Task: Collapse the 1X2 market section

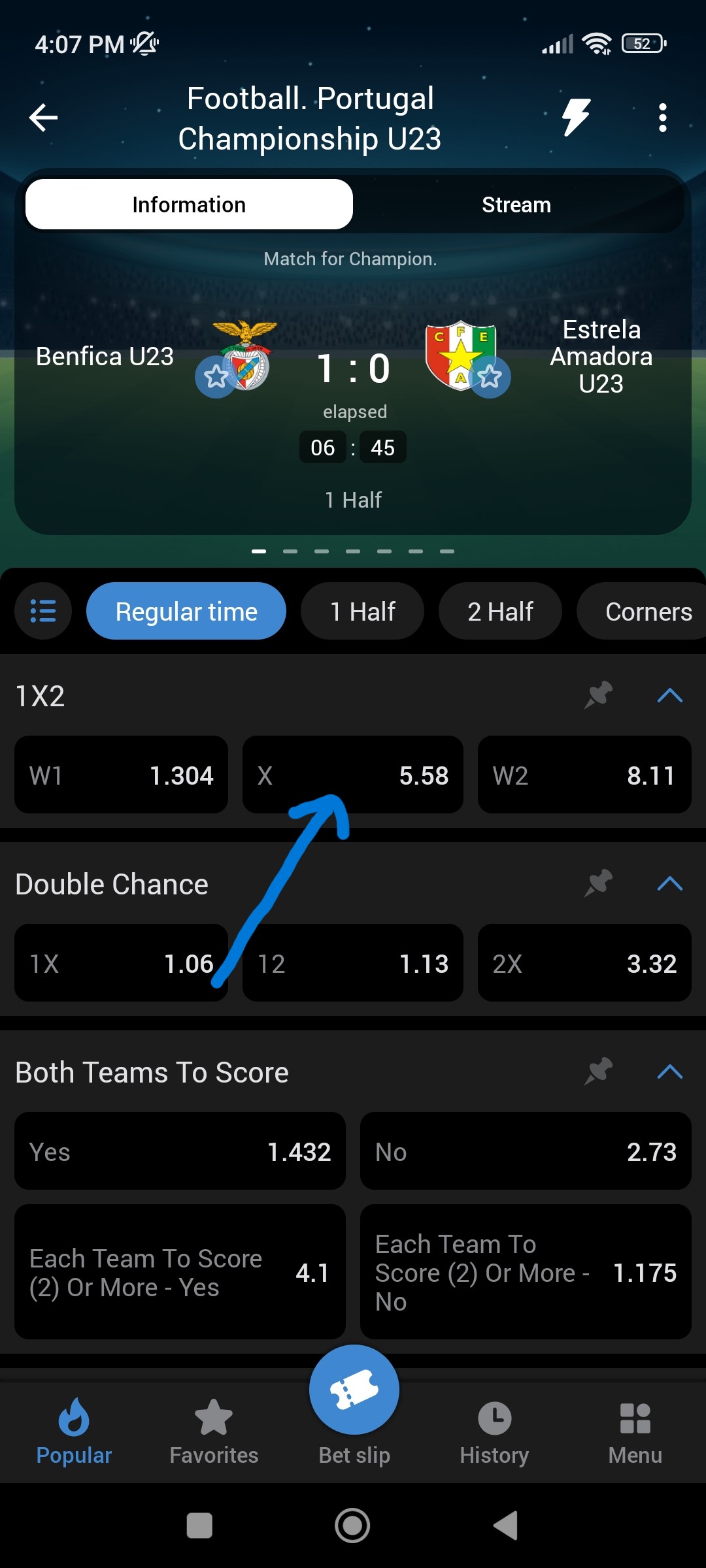Action: [669, 695]
